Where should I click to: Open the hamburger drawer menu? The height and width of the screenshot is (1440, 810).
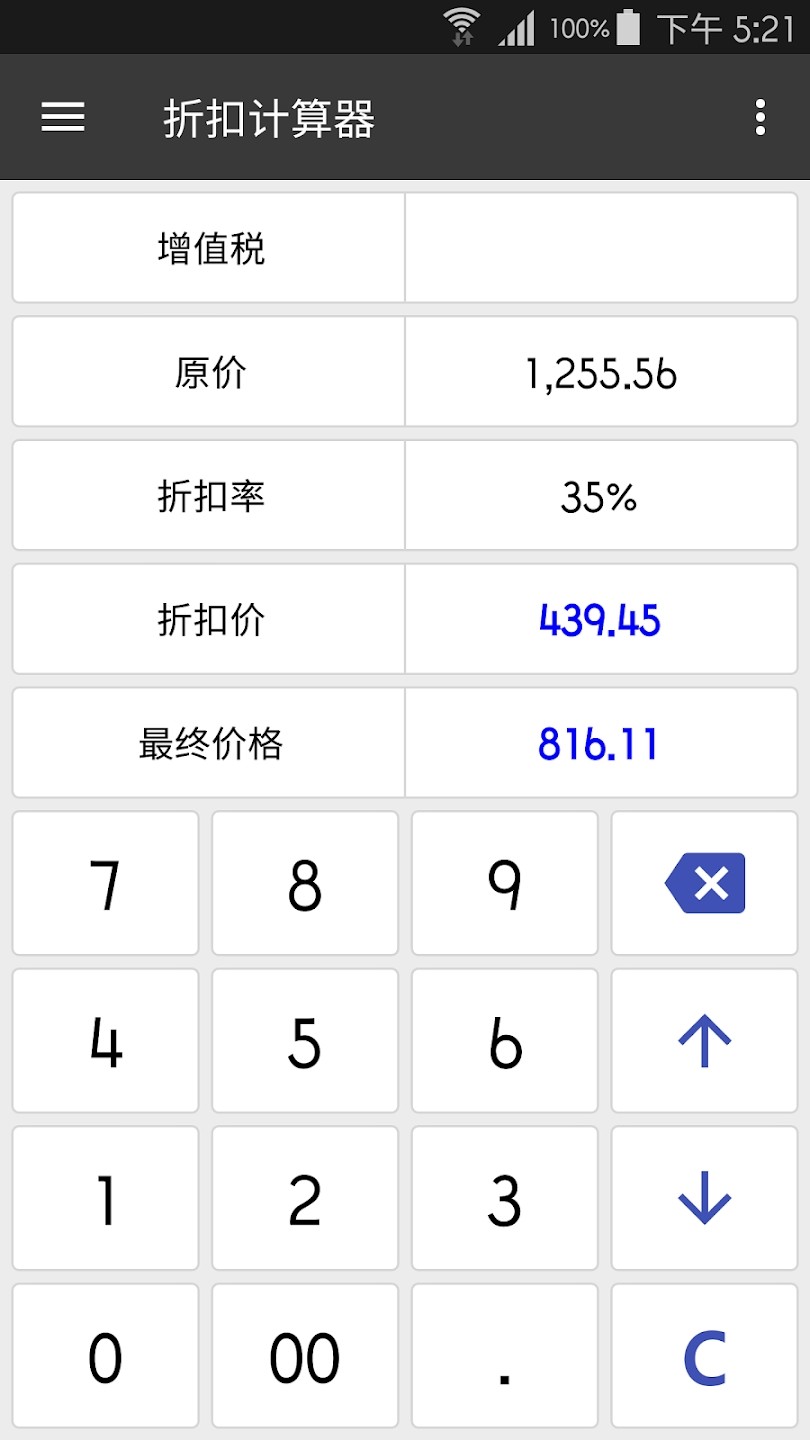62,118
